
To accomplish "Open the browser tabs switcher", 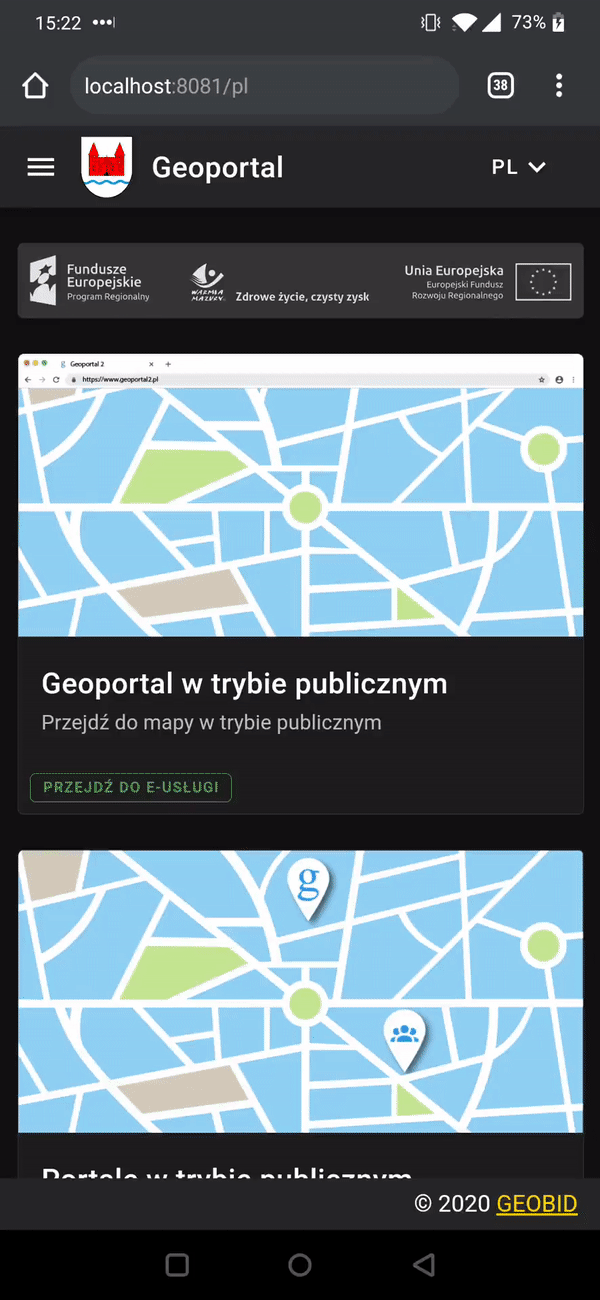I will 500,86.
